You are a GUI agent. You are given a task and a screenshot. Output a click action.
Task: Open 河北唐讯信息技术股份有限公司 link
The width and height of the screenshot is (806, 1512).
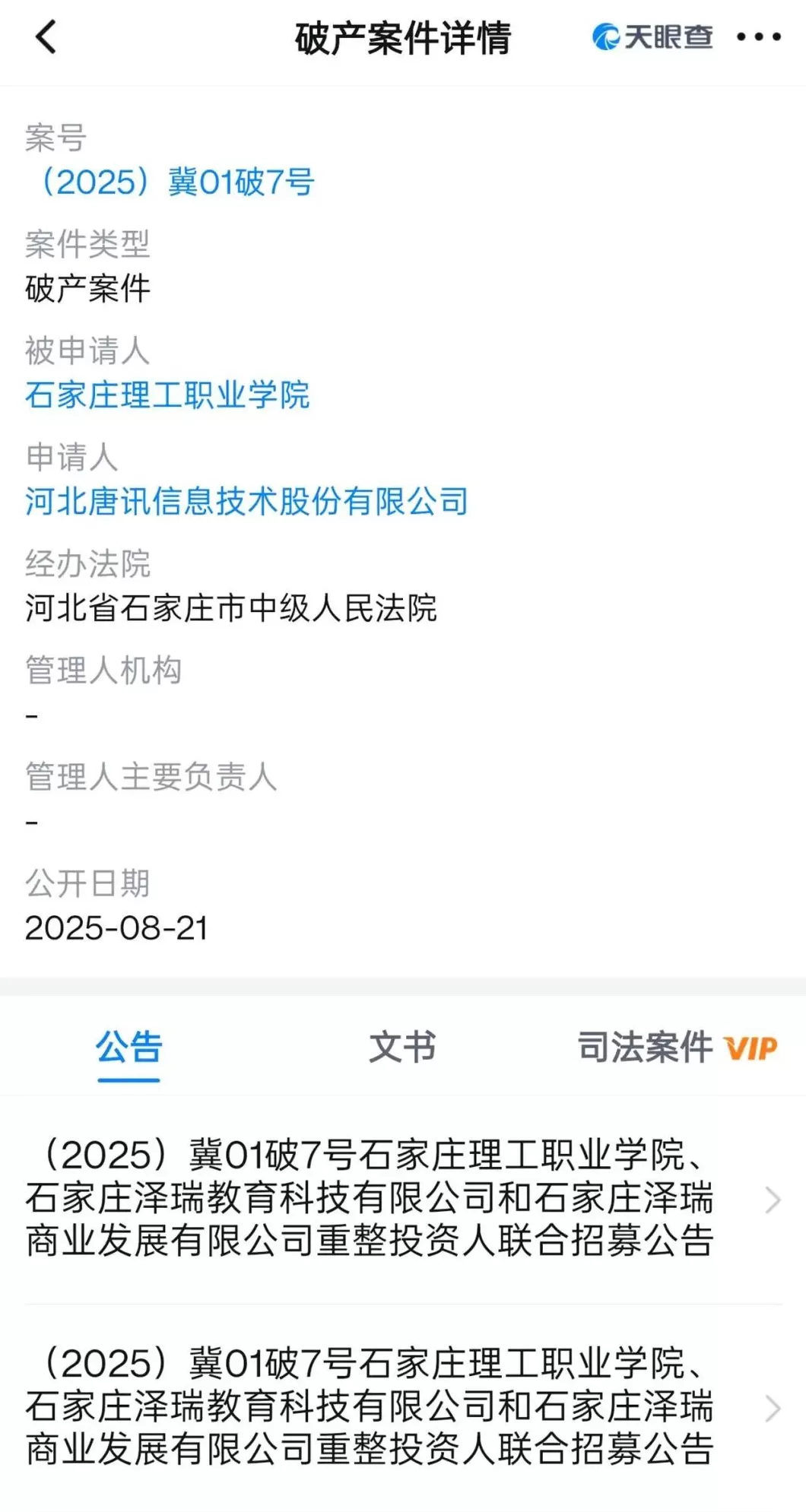[246, 502]
